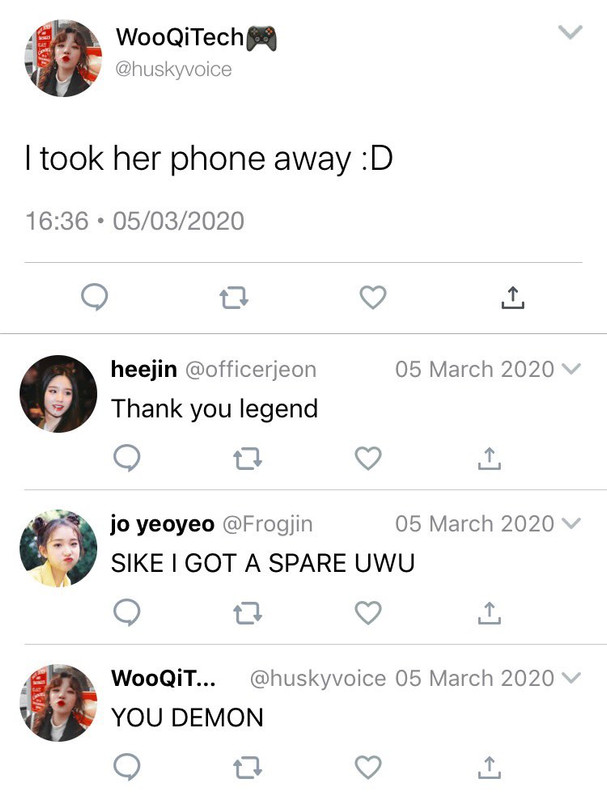Open heejin's profile avatar
The height and width of the screenshot is (800, 607).
pos(58,394)
